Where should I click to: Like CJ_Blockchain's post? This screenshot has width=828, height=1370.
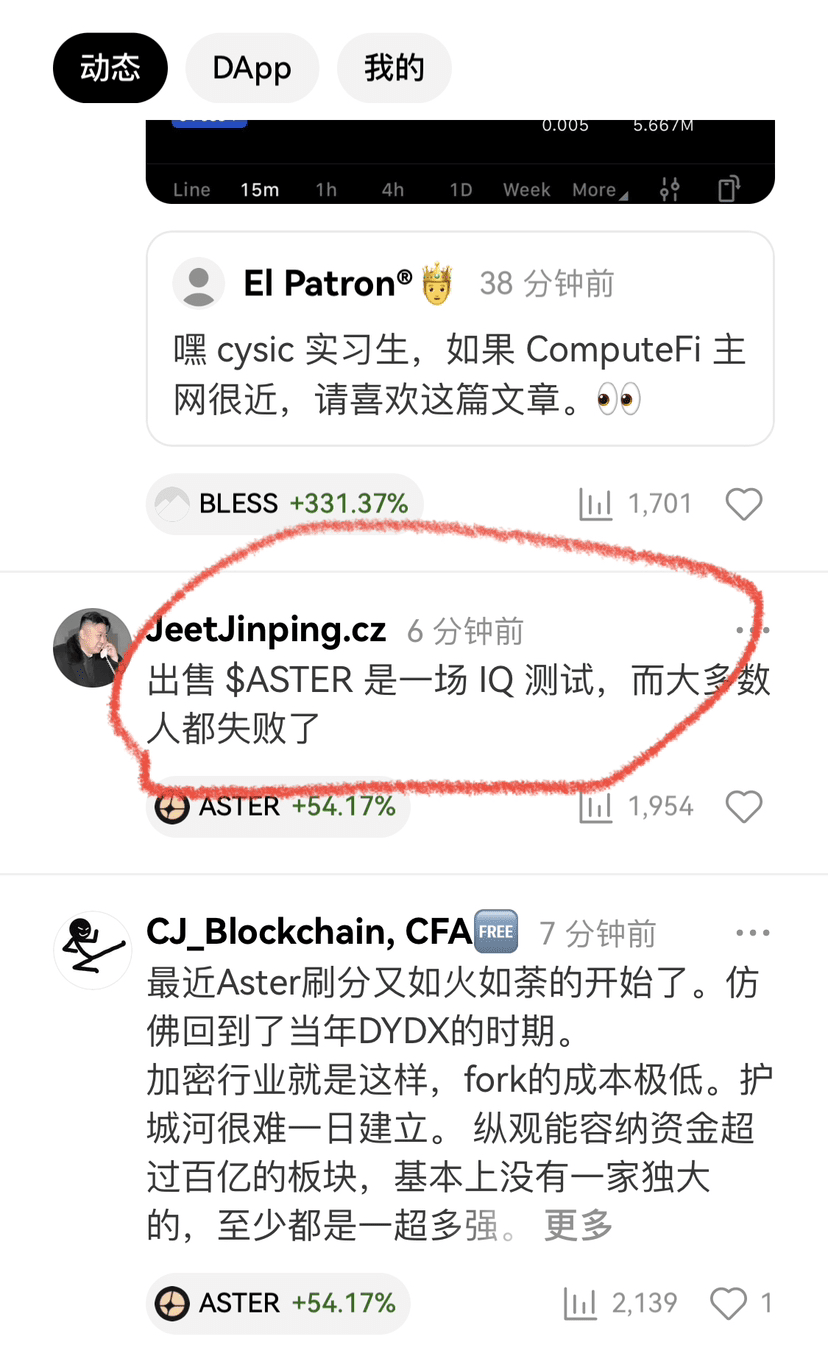[728, 1303]
